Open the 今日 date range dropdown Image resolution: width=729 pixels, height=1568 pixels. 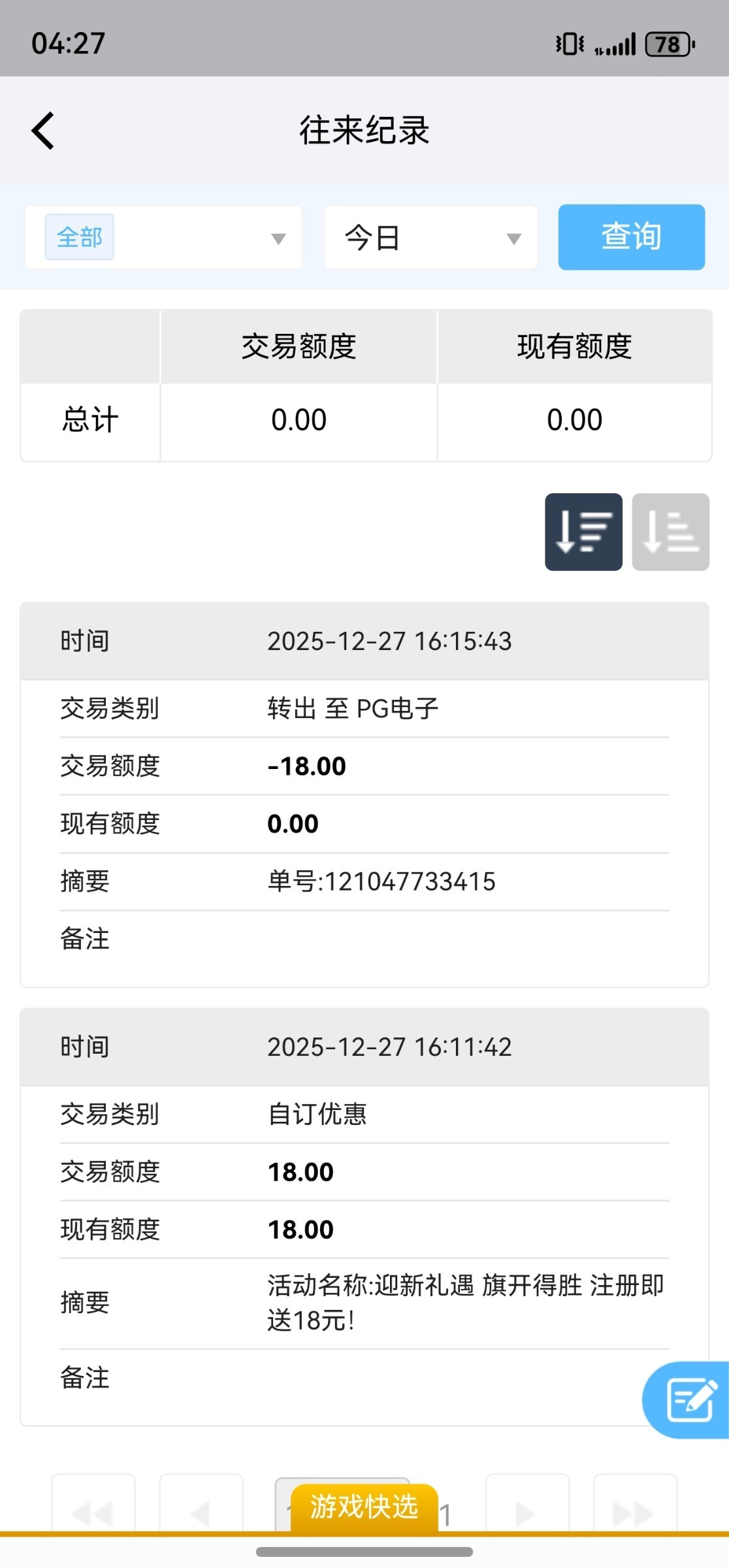pos(430,238)
